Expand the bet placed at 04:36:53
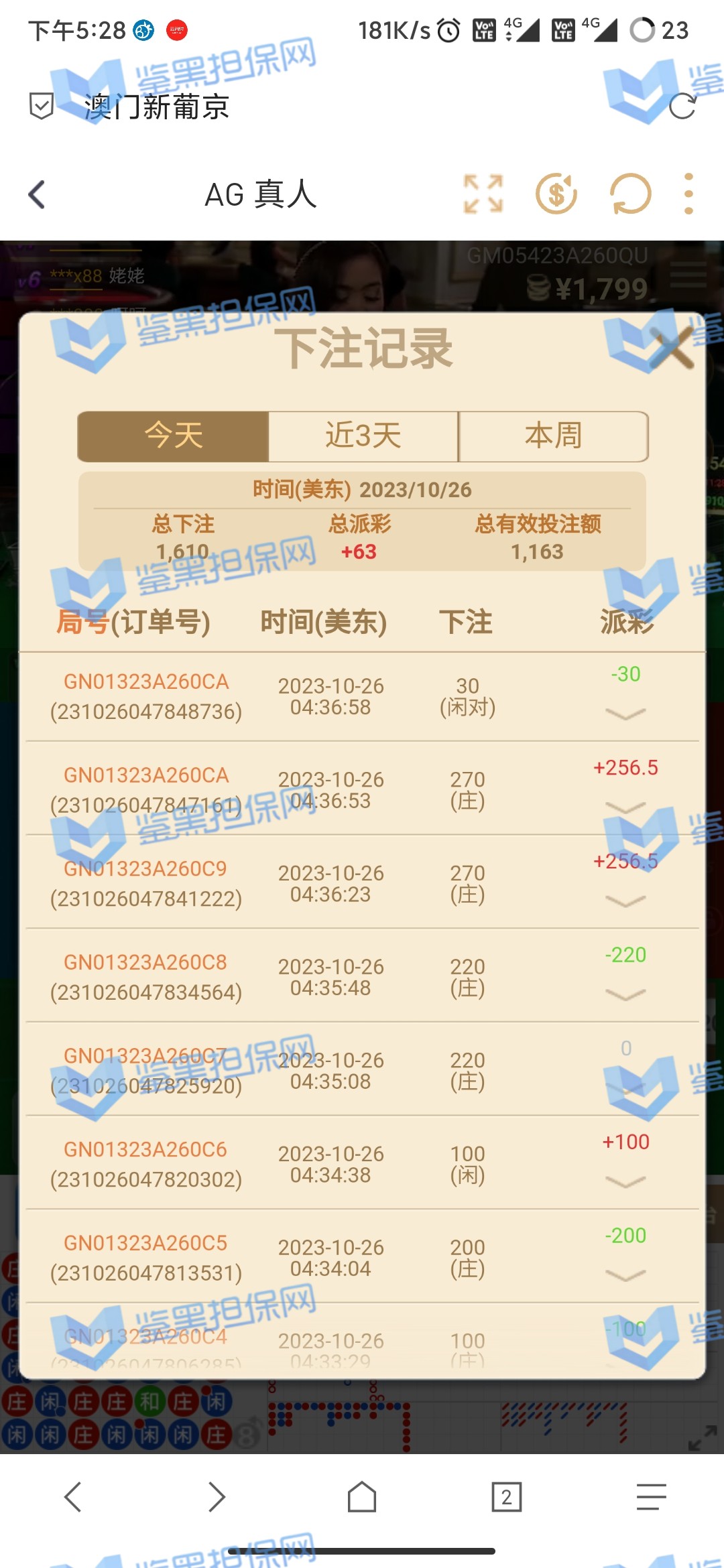The width and height of the screenshot is (724, 1568). pos(625,807)
